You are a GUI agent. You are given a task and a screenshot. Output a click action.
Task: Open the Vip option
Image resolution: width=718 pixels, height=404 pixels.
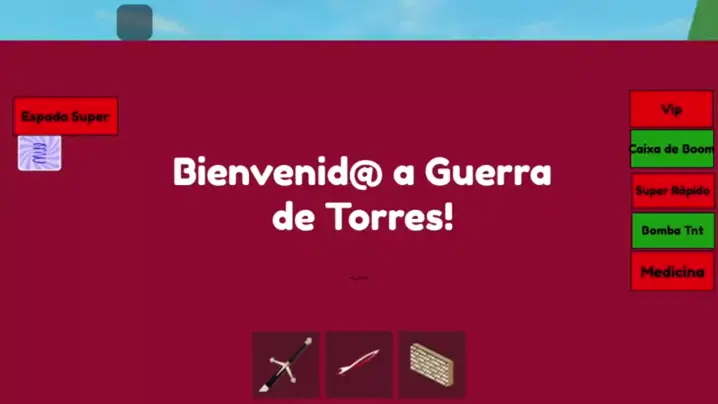click(x=671, y=109)
